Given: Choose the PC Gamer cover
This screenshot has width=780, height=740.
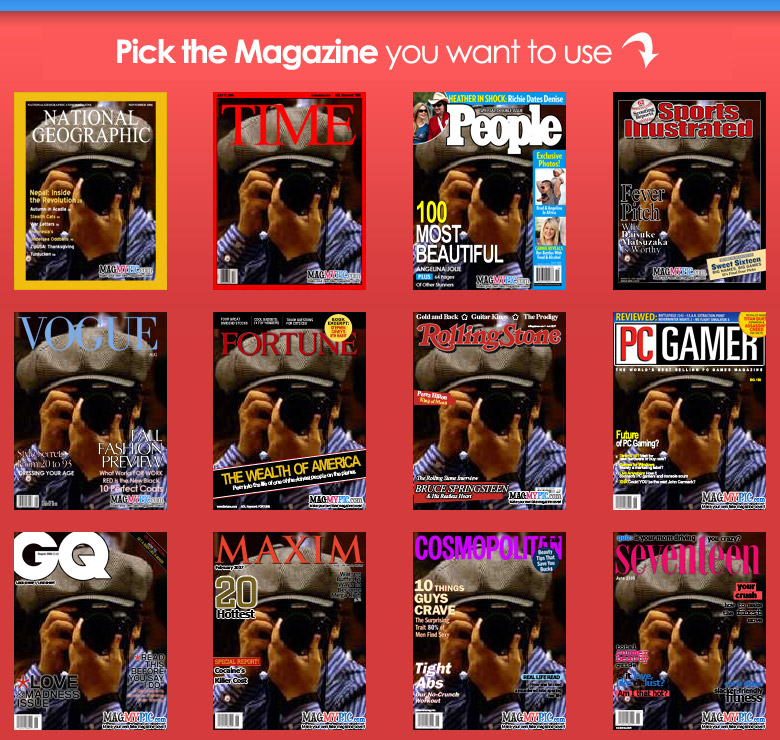Looking at the screenshot, I should pyautogui.click(x=689, y=411).
